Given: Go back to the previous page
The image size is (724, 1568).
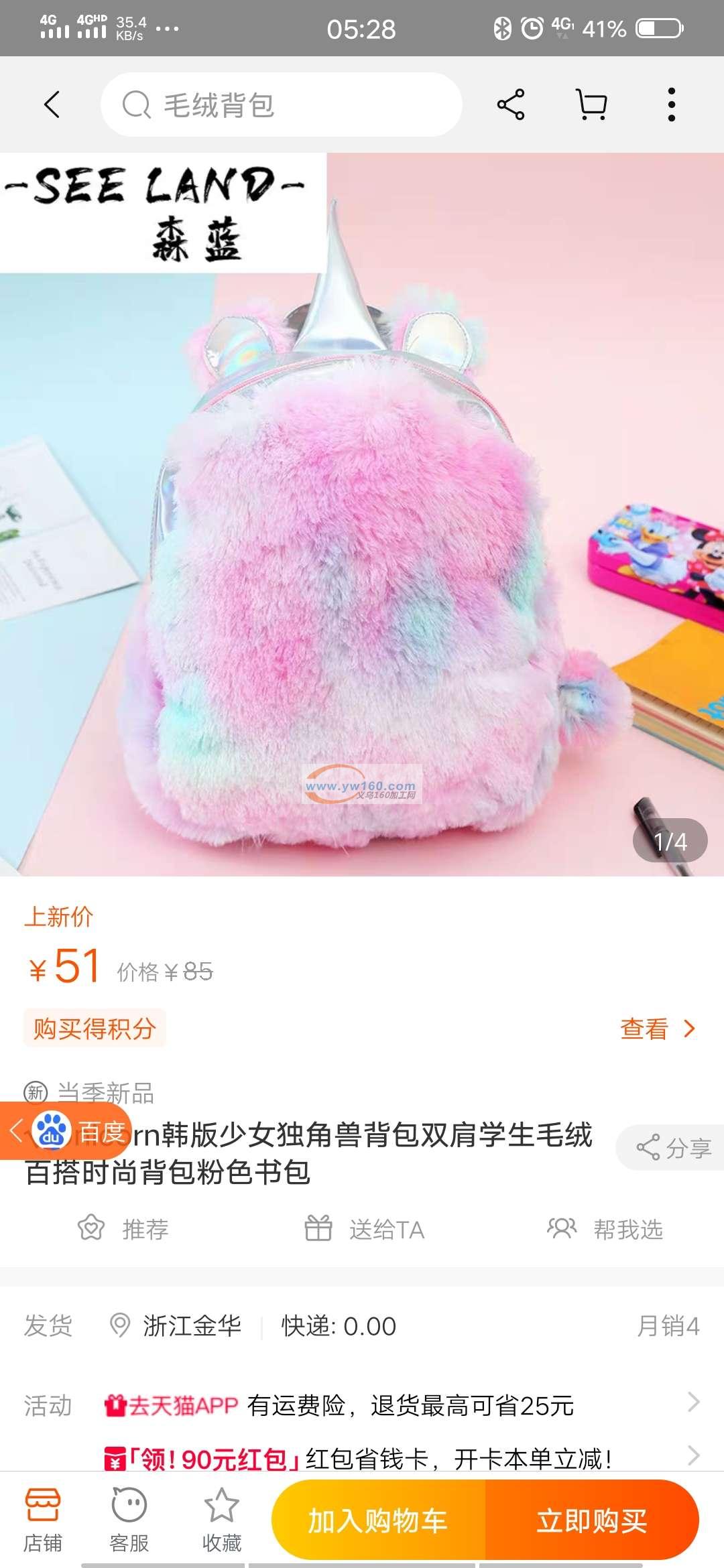Looking at the screenshot, I should [52, 105].
